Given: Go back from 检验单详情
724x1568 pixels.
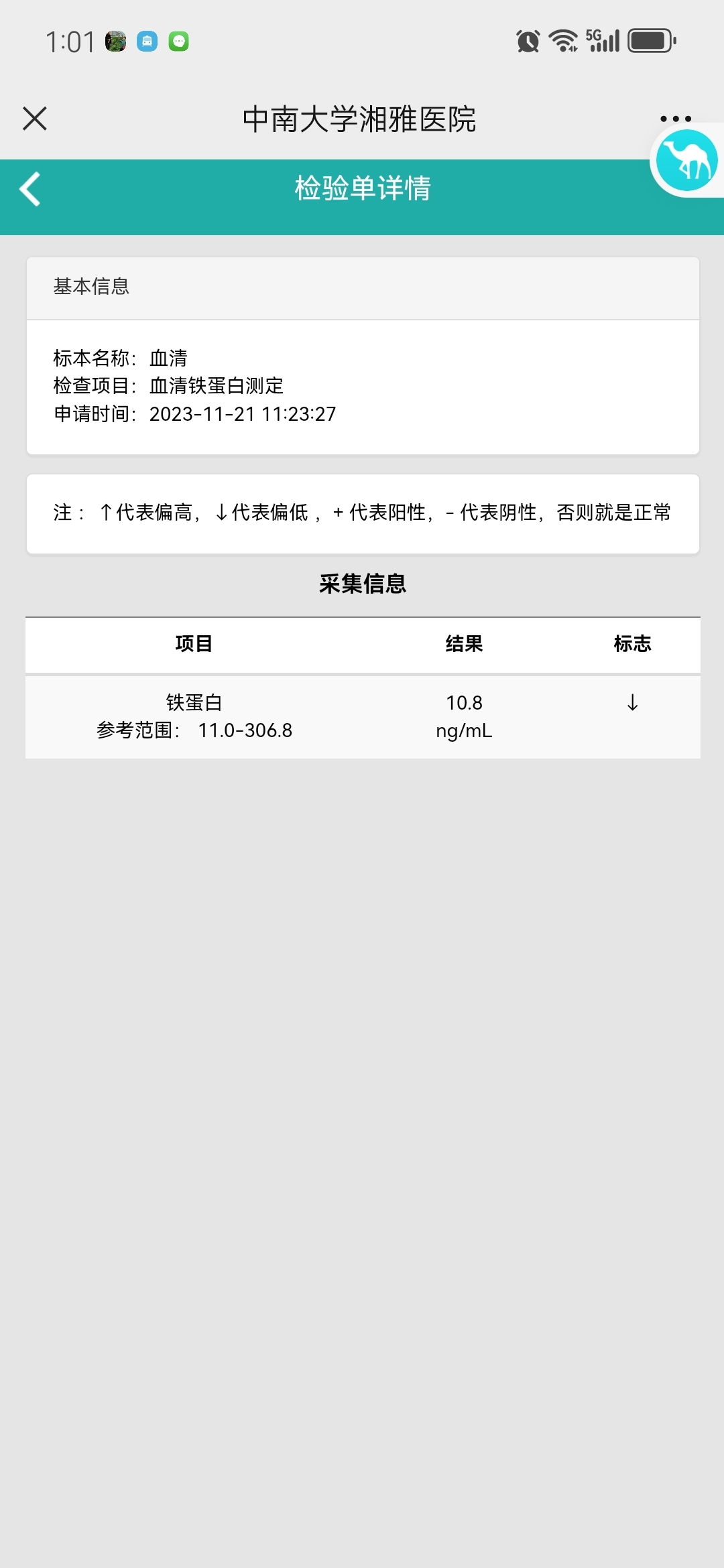Looking at the screenshot, I should [30, 189].
